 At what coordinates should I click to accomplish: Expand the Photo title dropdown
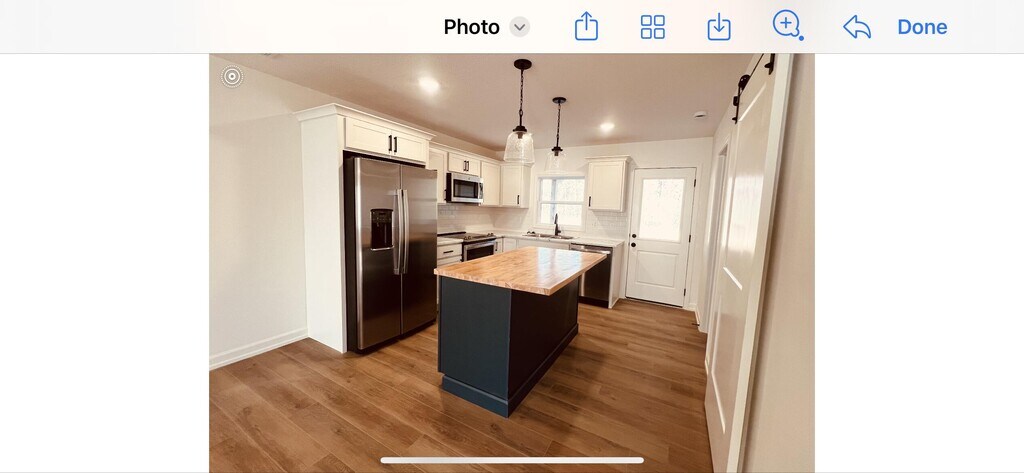point(519,27)
